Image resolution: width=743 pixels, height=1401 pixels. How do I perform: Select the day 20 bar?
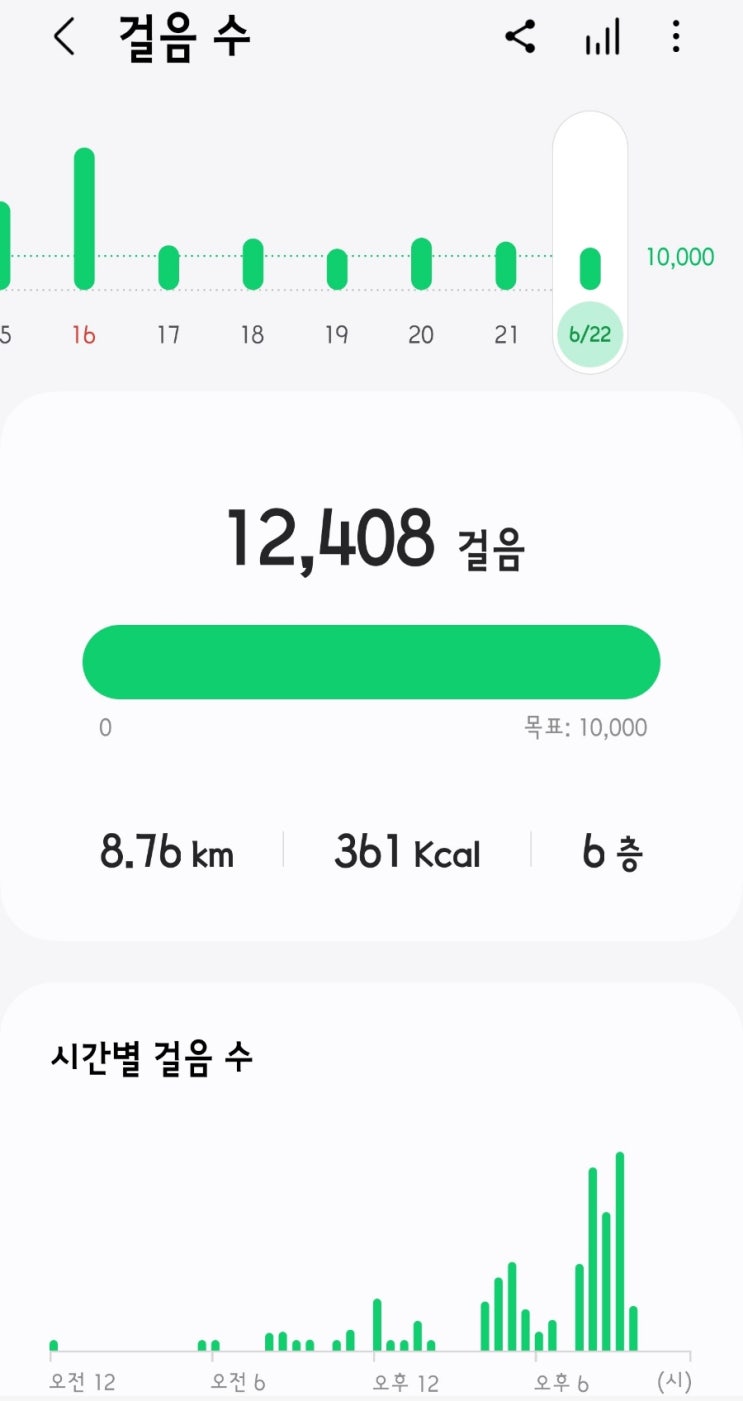421,264
